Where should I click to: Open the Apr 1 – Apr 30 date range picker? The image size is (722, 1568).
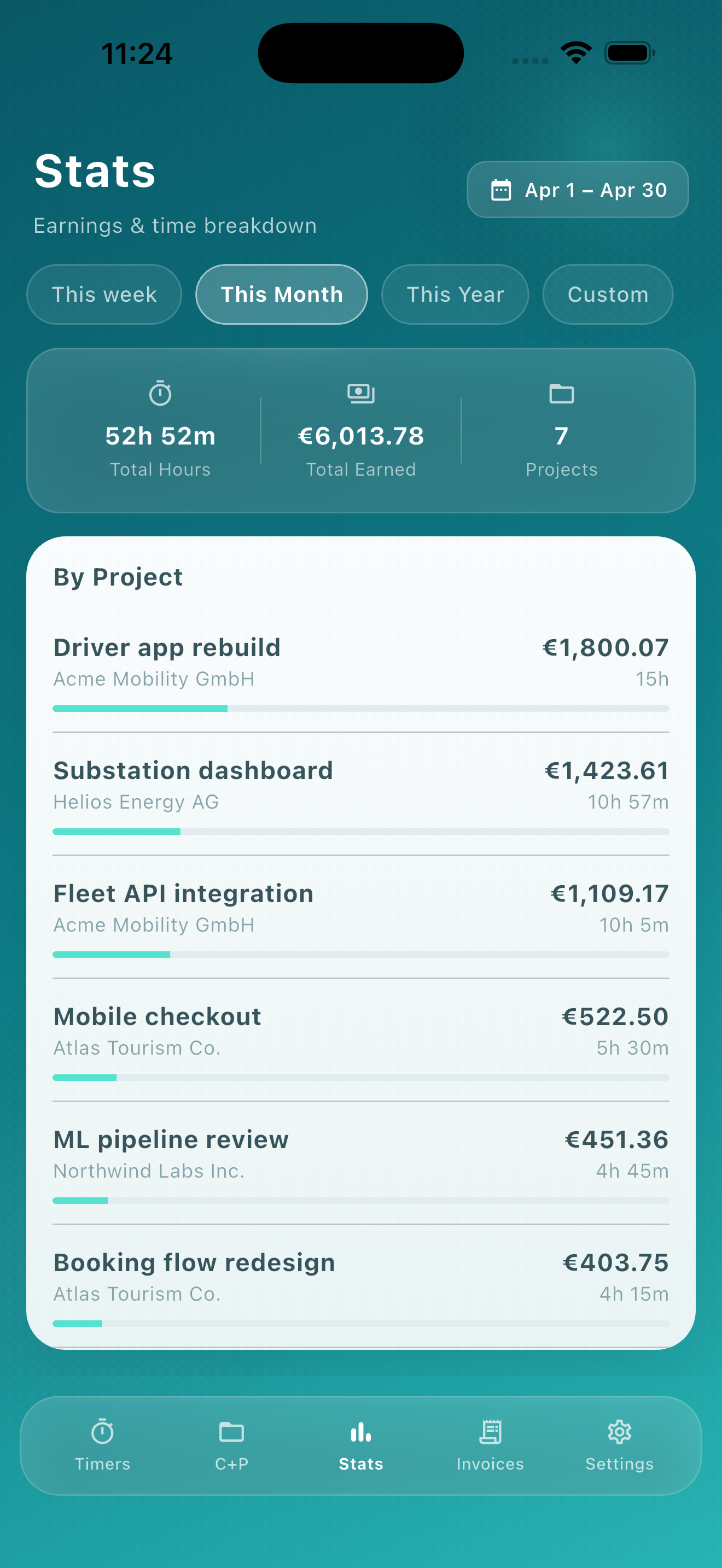tap(577, 190)
